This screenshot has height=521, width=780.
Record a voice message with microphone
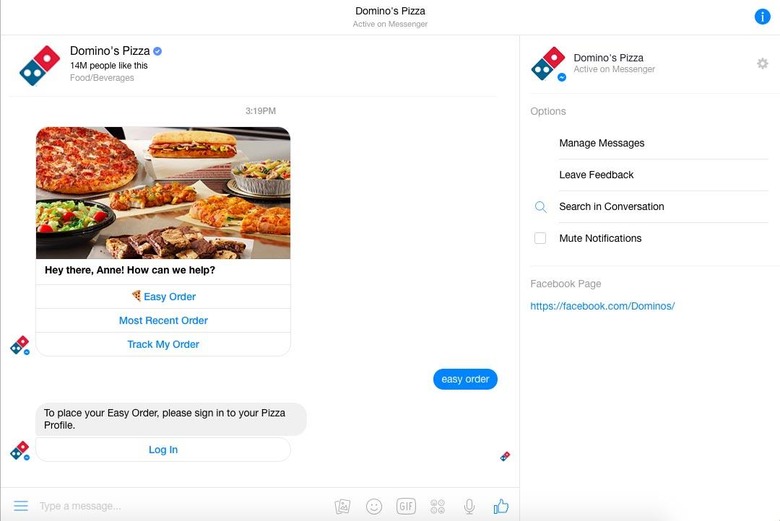pyautogui.click(x=469, y=507)
